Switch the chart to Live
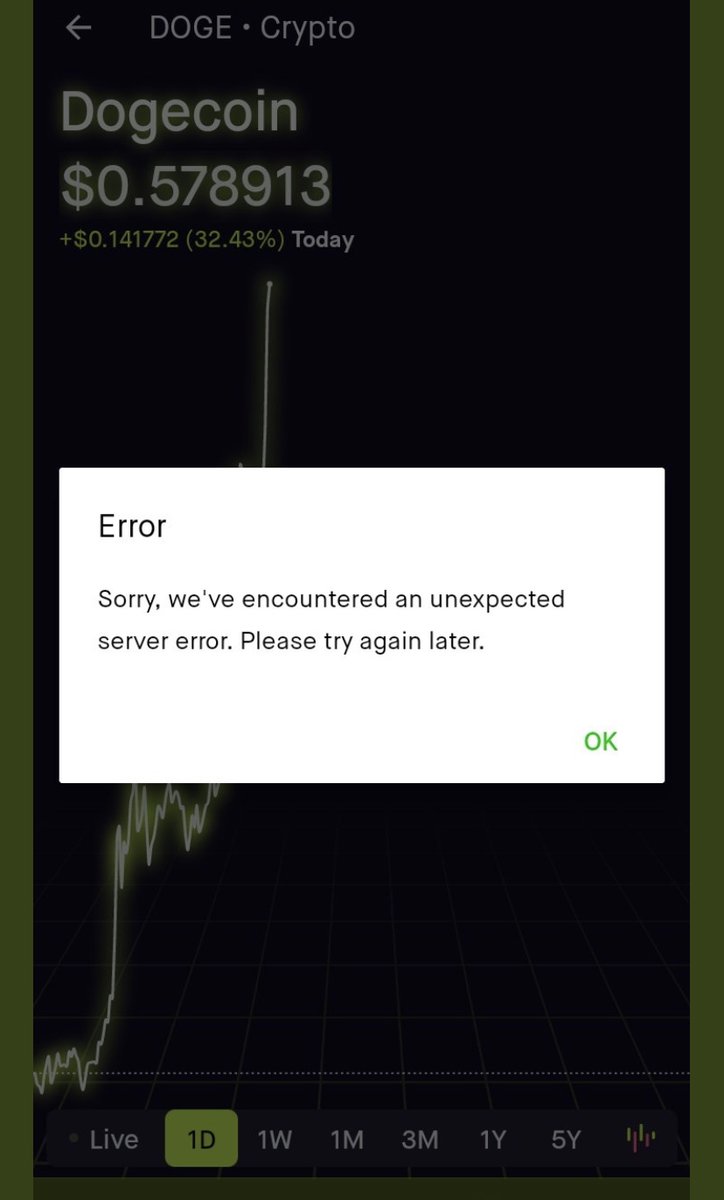This screenshot has width=724, height=1200. pos(104,1139)
